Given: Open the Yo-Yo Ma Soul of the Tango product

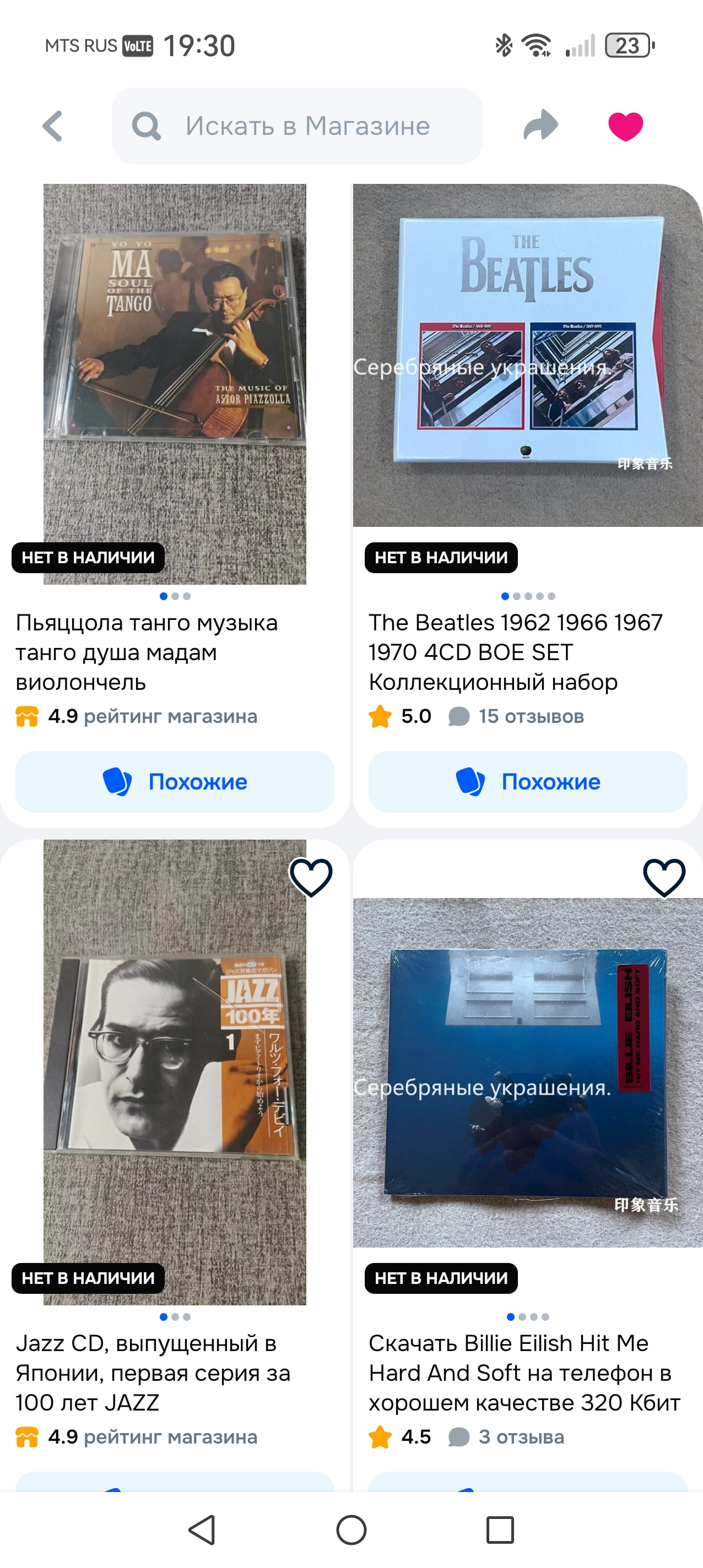Looking at the screenshot, I should [x=175, y=384].
